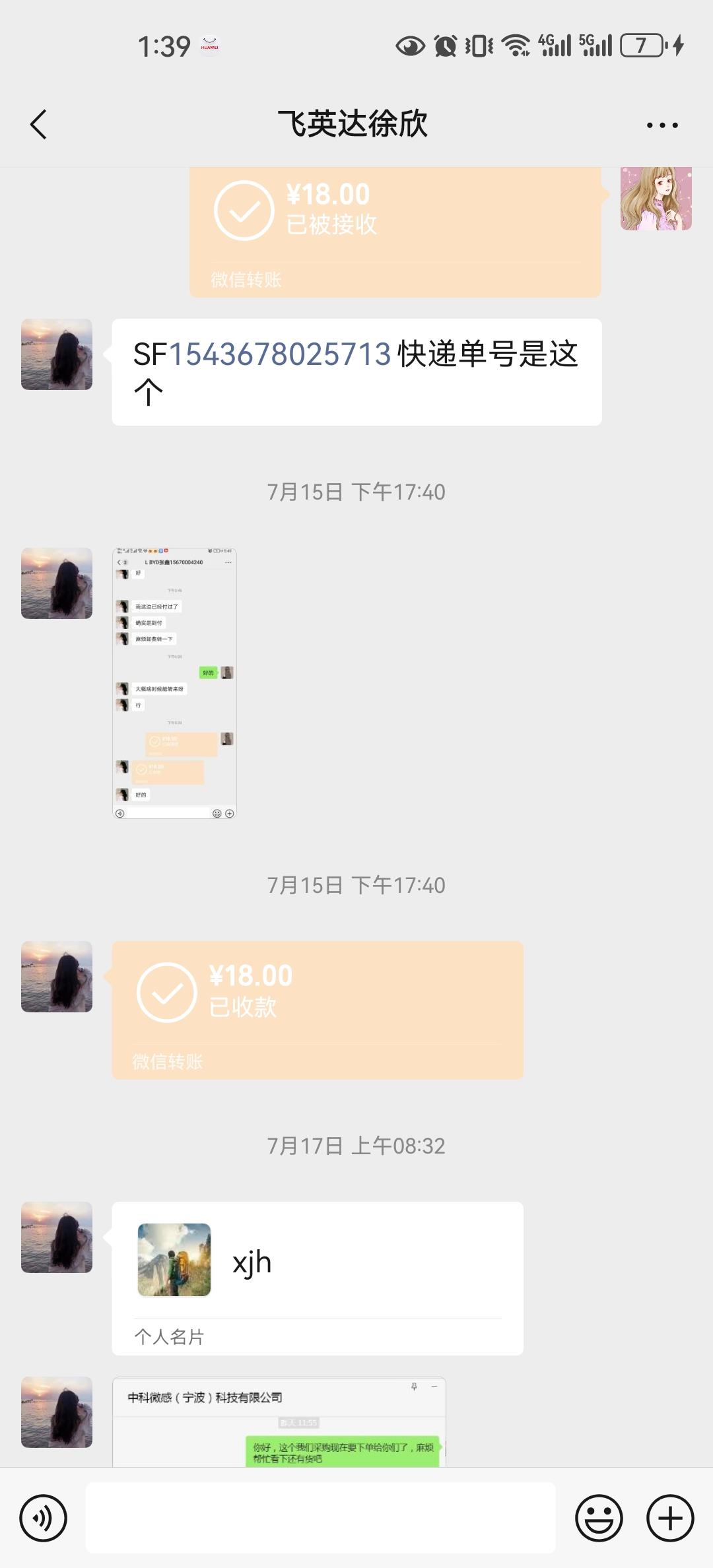Go back to the chat list

click(38, 124)
